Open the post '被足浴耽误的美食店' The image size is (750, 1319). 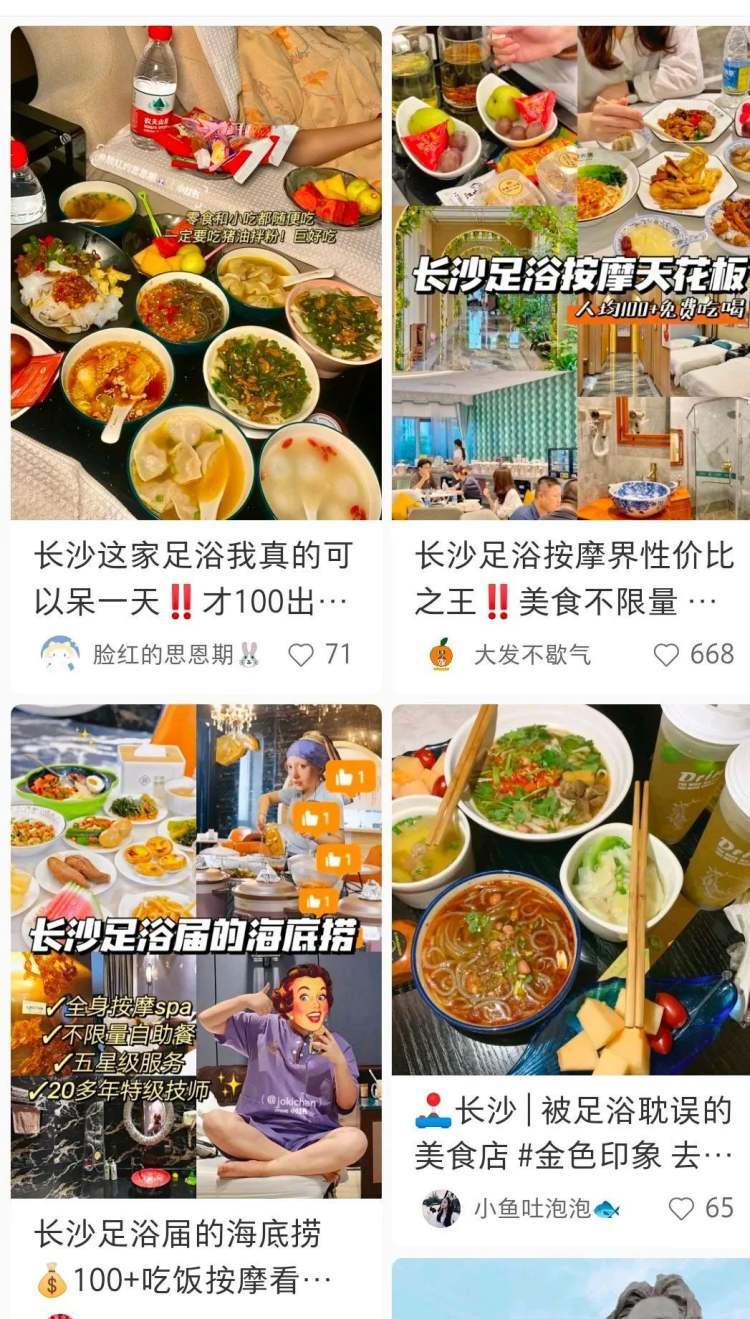tap(571, 890)
